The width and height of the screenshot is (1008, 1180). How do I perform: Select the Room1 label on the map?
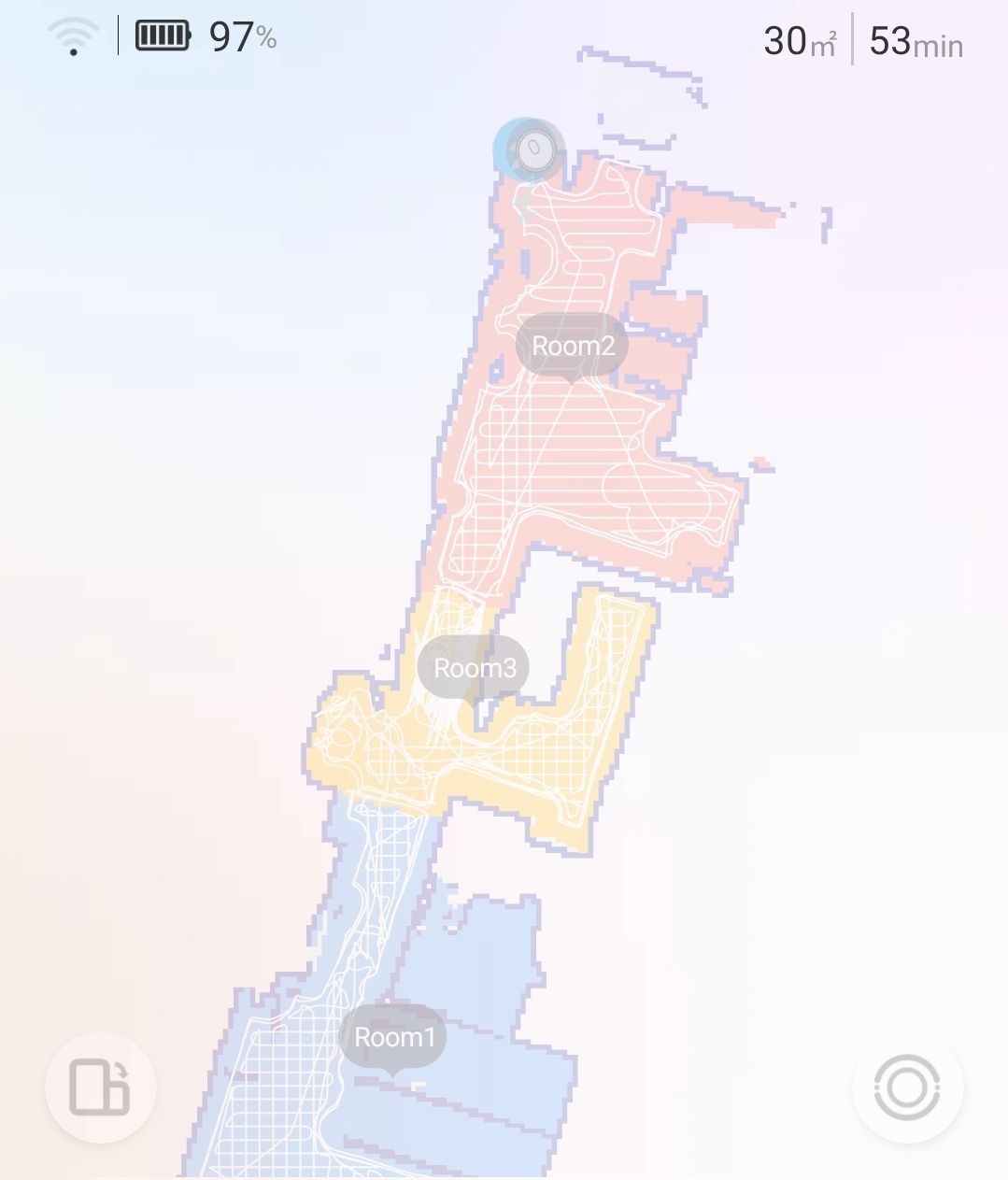394,1037
